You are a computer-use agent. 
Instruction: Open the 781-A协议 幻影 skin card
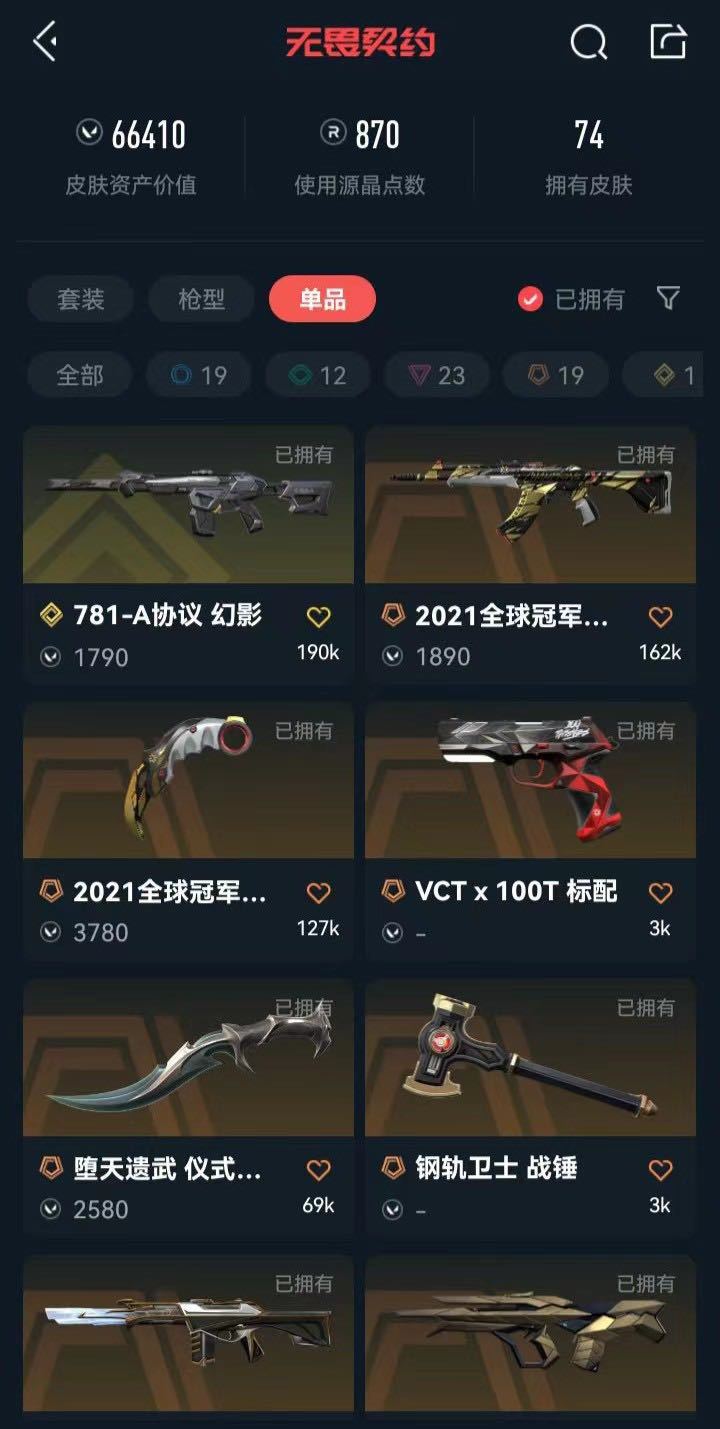pos(188,555)
